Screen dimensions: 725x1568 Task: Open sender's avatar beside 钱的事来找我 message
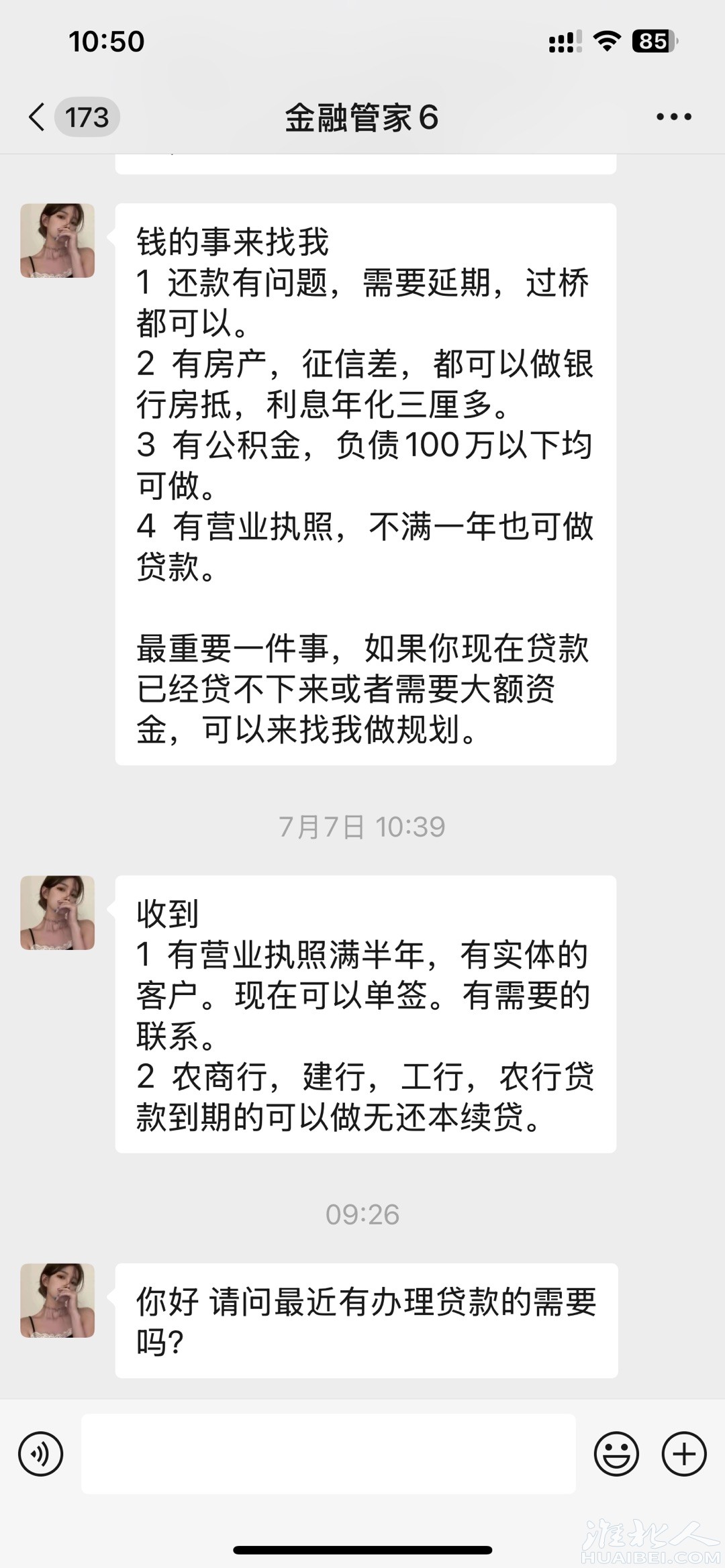[x=58, y=241]
